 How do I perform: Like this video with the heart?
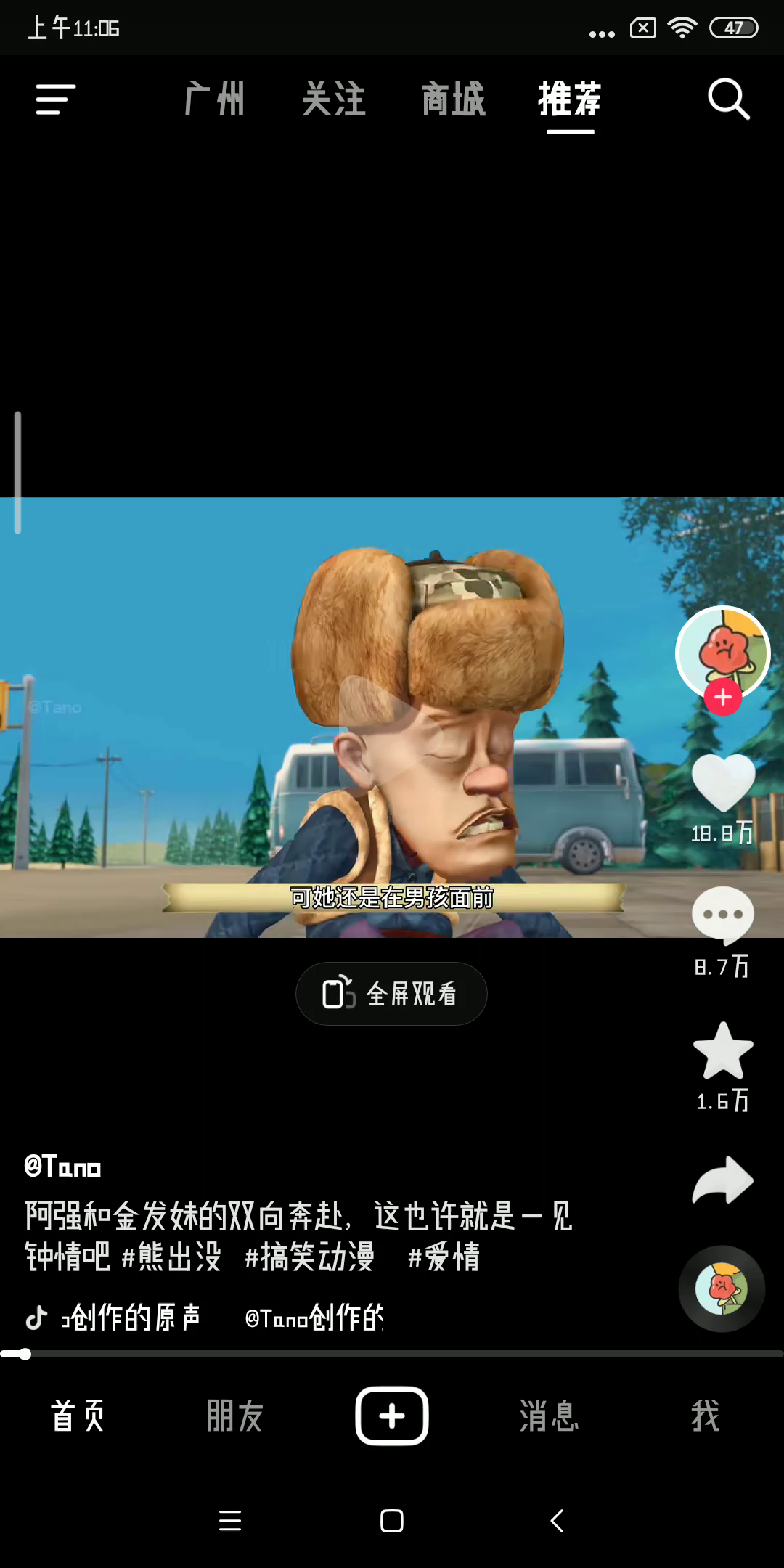723,783
